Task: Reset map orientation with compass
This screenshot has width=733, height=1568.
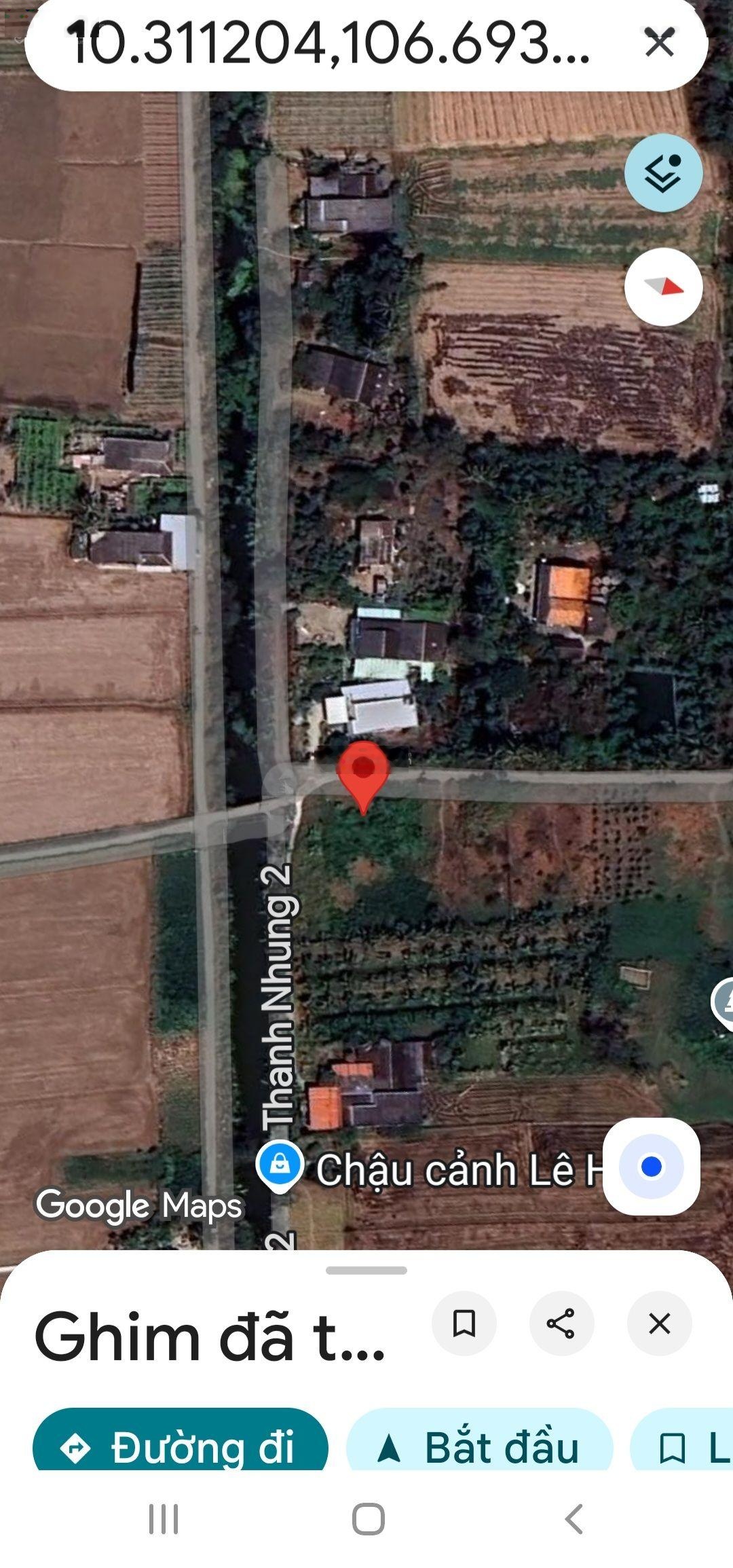Action: 663,287
